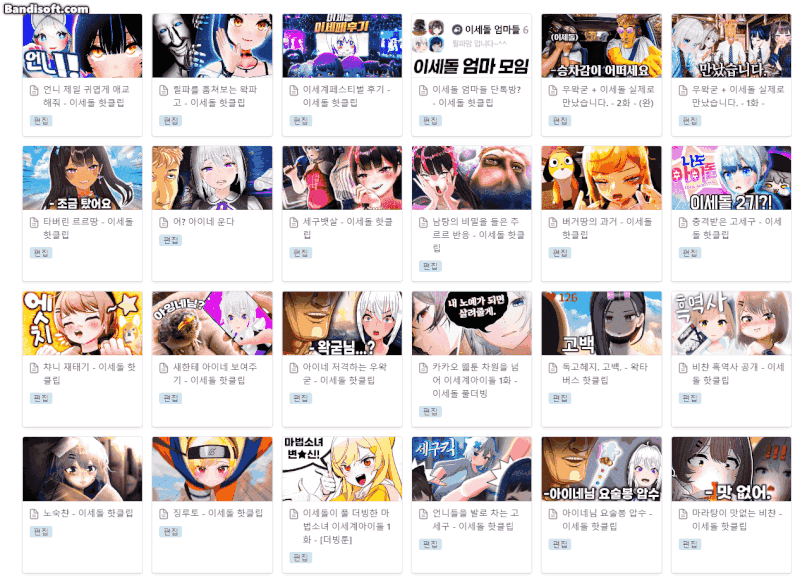Open the '징루토' hot clip card
800x581 pixels.
tap(212, 469)
